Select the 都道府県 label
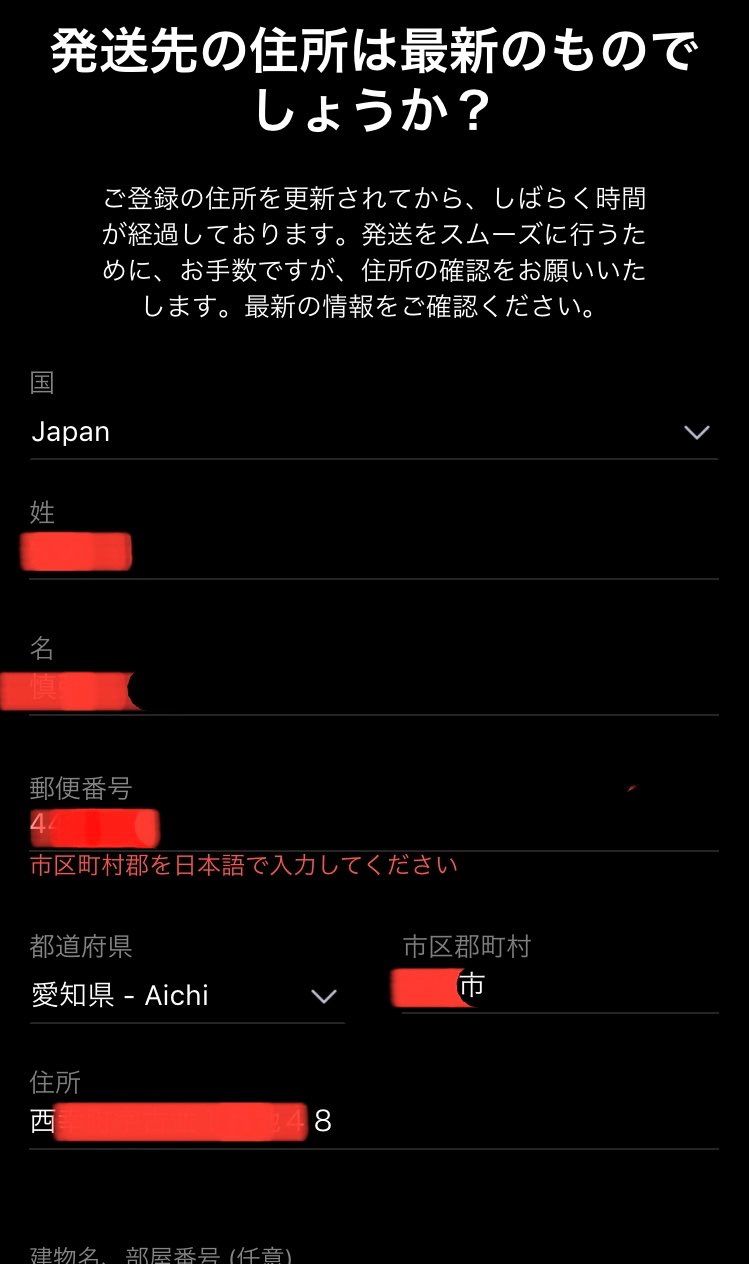749x1264 pixels. [x=77, y=945]
